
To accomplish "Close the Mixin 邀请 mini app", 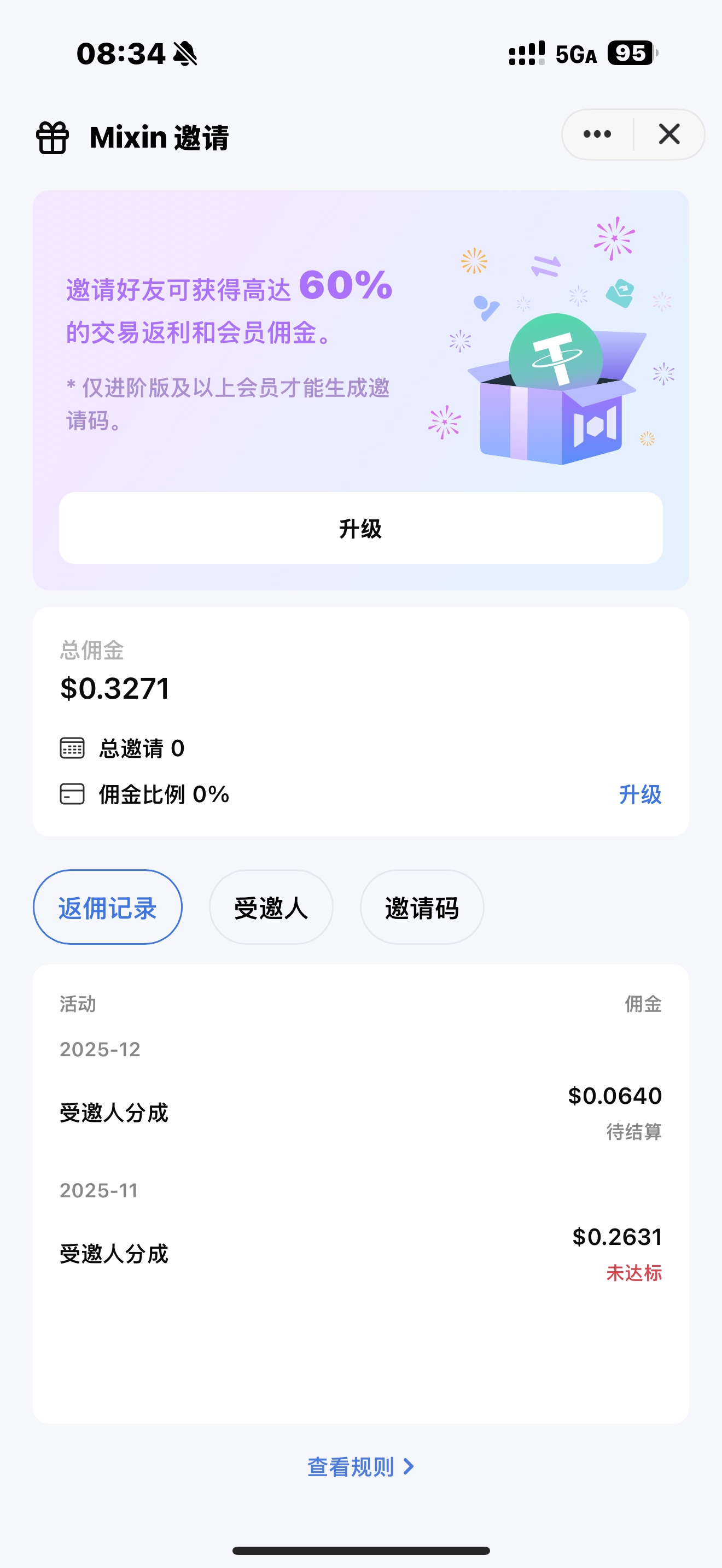I will [669, 134].
